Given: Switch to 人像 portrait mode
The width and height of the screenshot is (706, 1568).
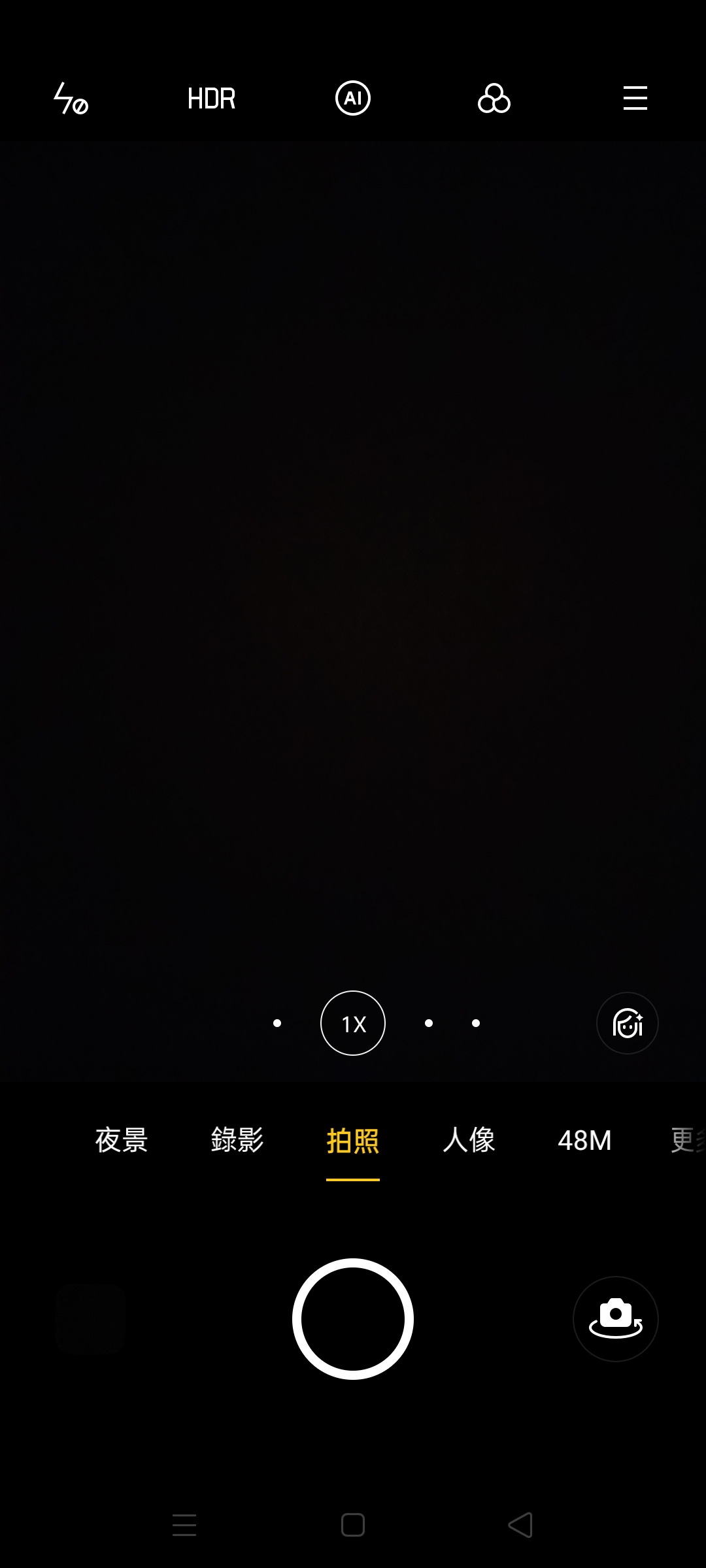Looking at the screenshot, I should pyautogui.click(x=469, y=1140).
